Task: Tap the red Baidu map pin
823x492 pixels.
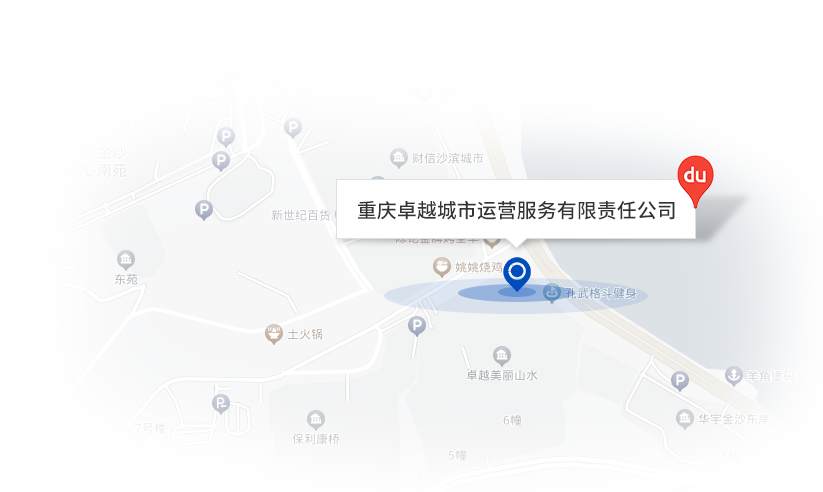Action: pos(694,178)
